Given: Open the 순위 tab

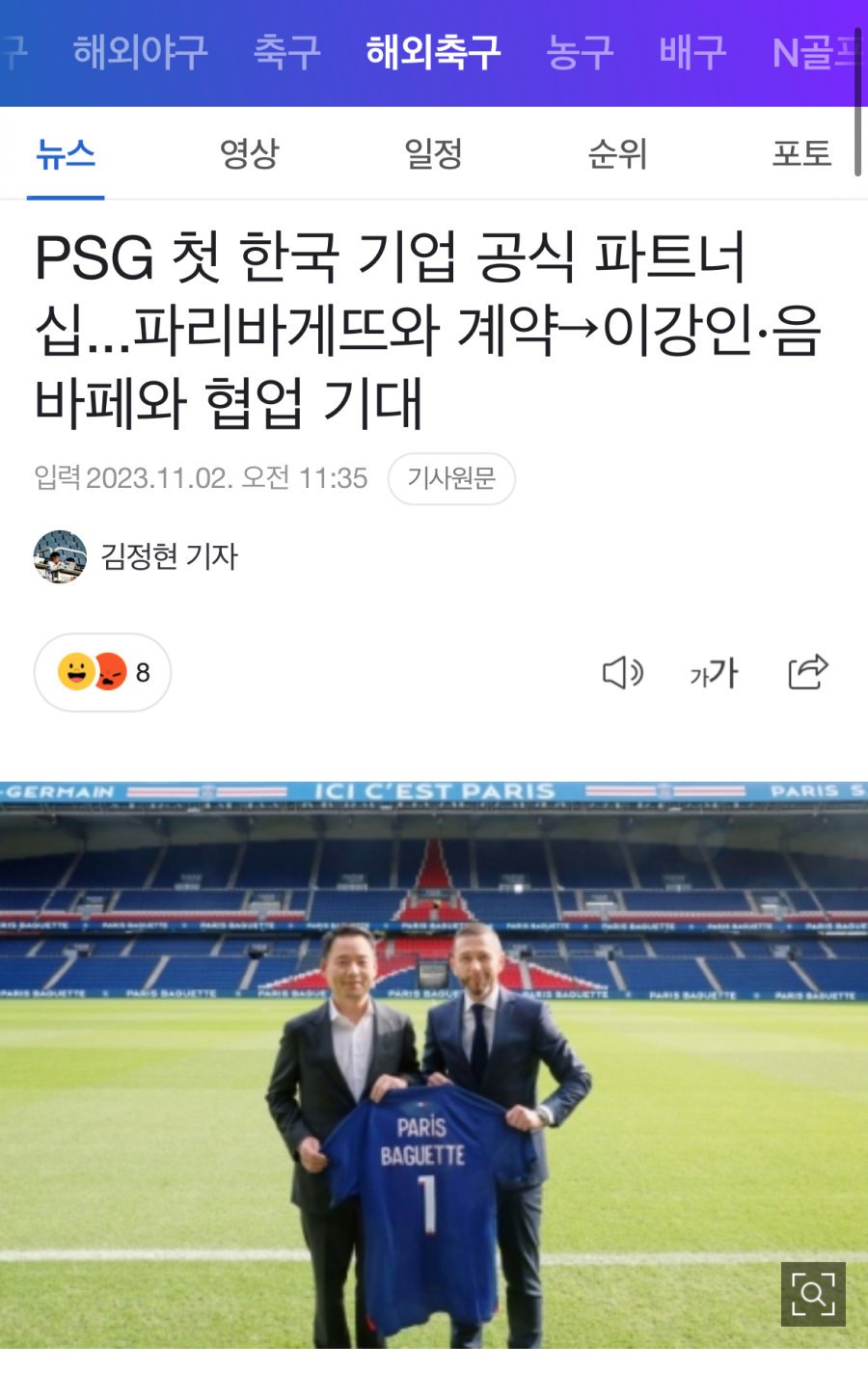Looking at the screenshot, I should pyautogui.click(x=617, y=154).
